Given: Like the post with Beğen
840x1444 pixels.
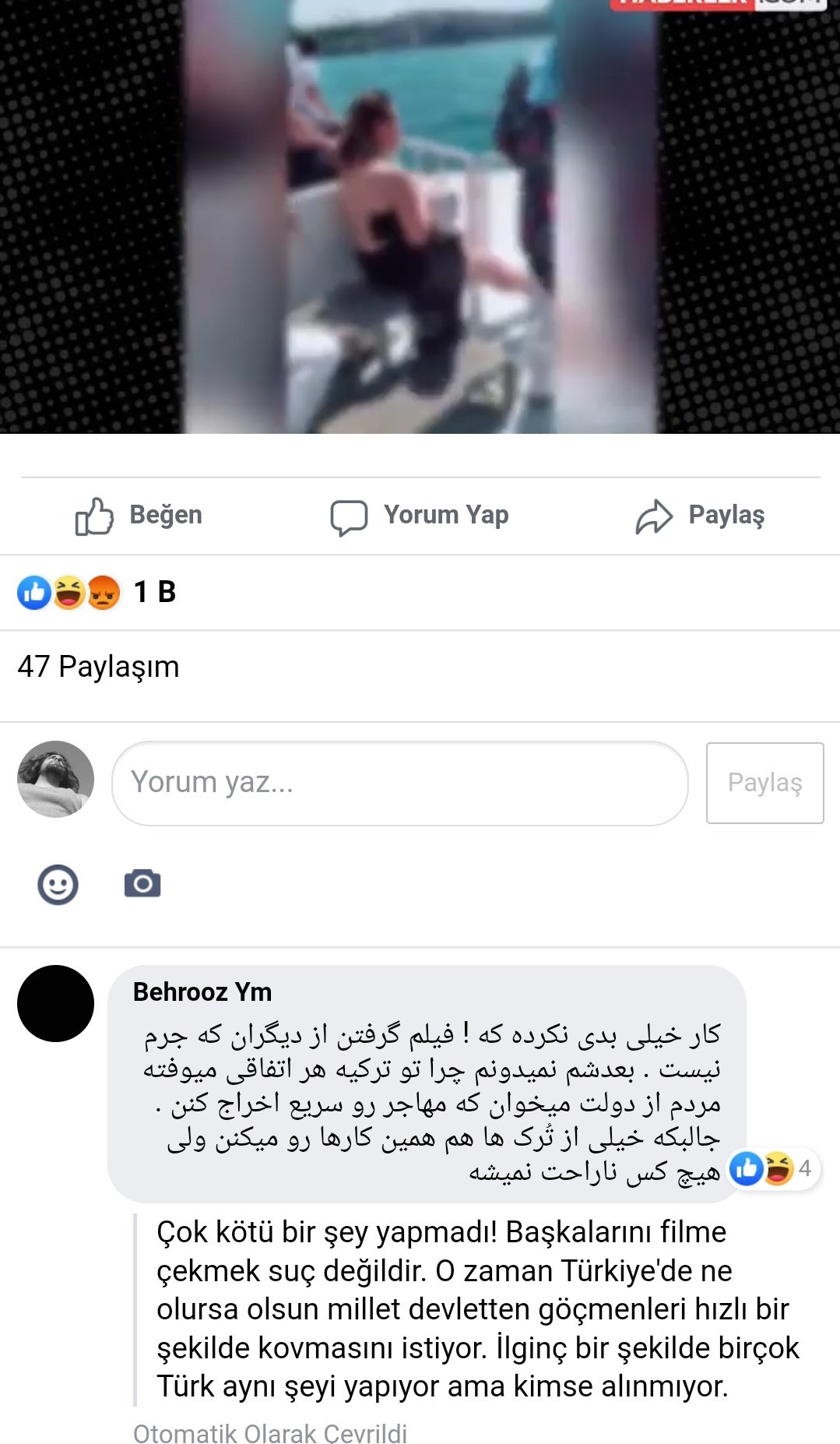Looking at the screenshot, I should coord(139,516).
